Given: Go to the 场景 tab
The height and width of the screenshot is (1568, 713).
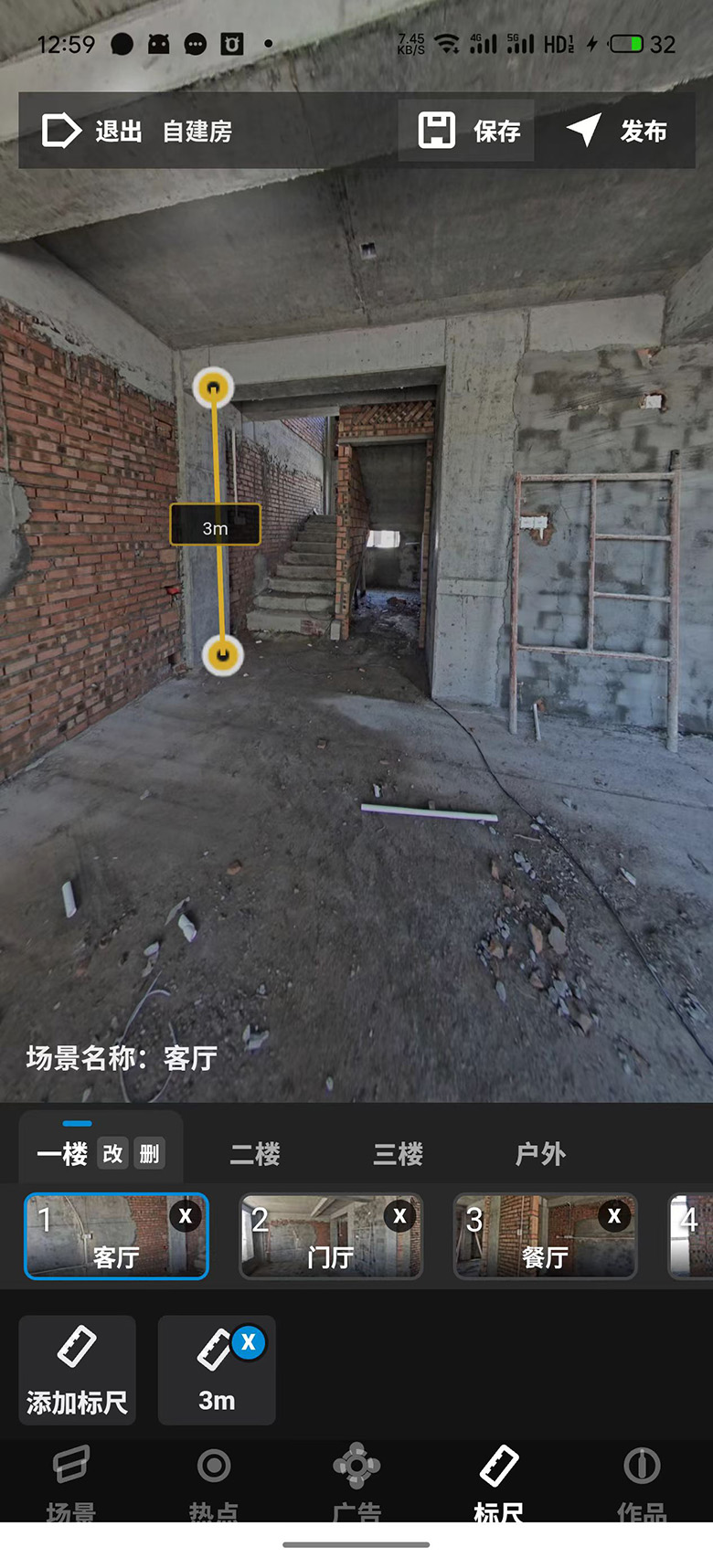Looking at the screenshot, I should tap(71, 1482).
